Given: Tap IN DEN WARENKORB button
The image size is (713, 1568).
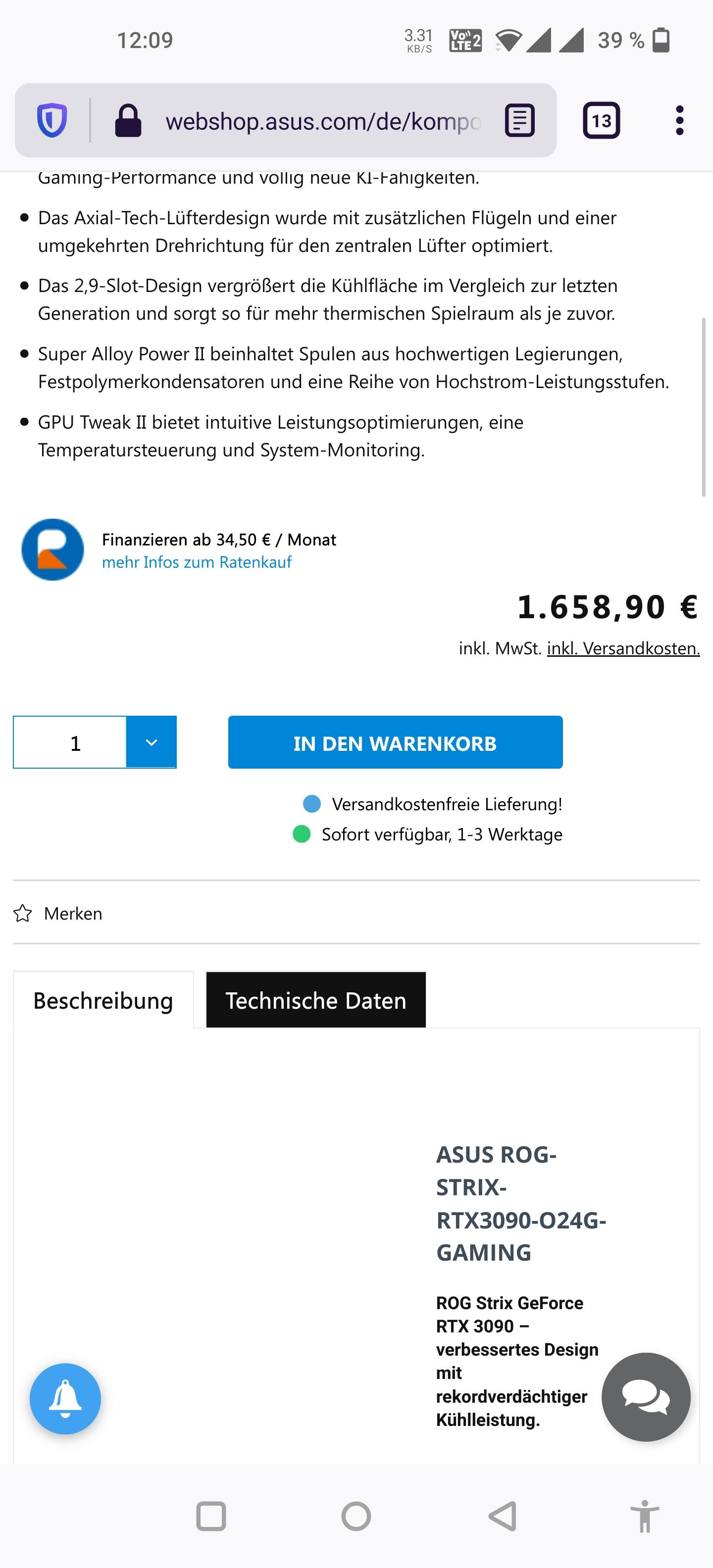Looking at the screenshot, I should coord(395,742).
